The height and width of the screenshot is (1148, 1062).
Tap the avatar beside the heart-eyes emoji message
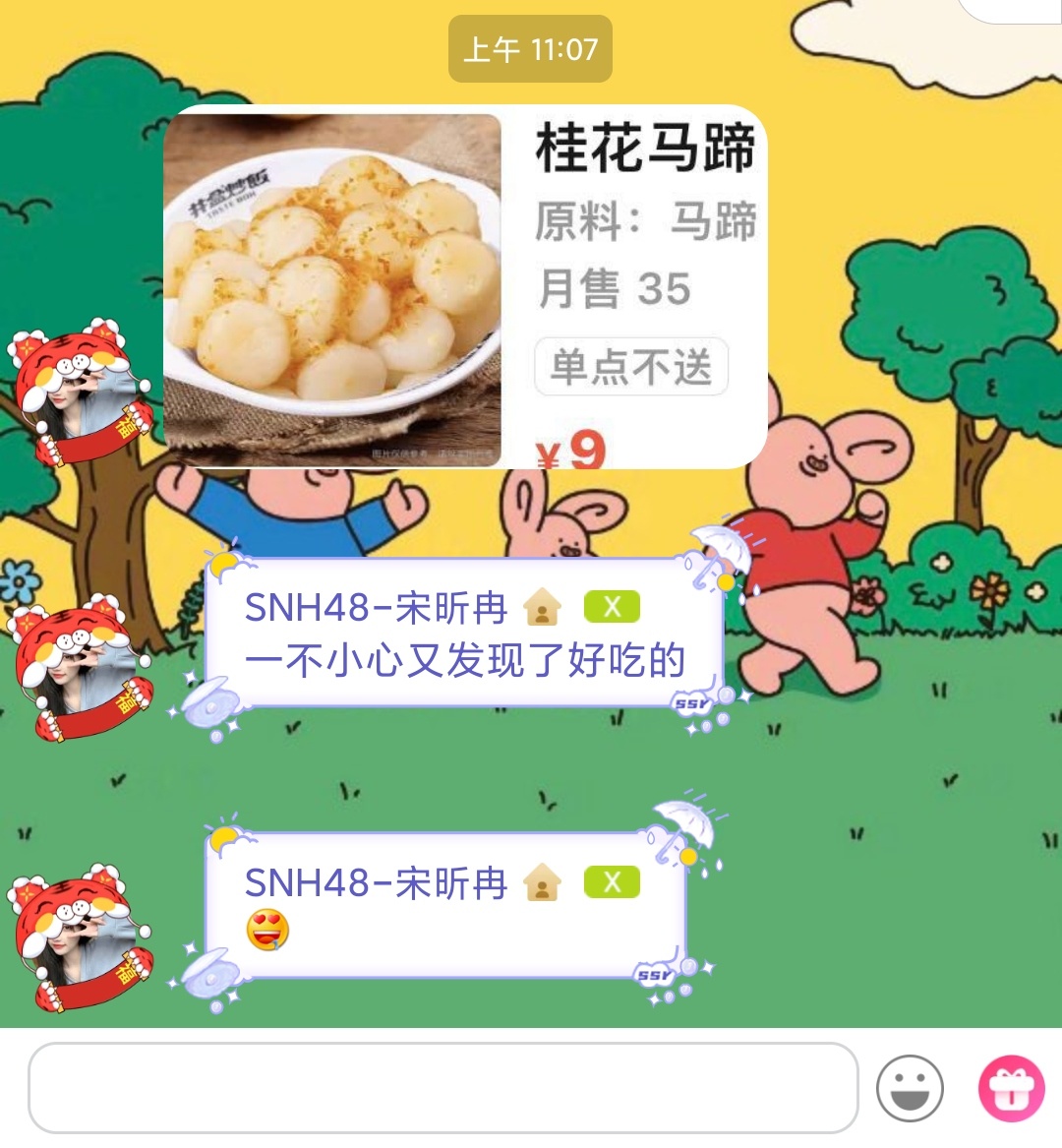pyautogui.click(x=81, y=937)
